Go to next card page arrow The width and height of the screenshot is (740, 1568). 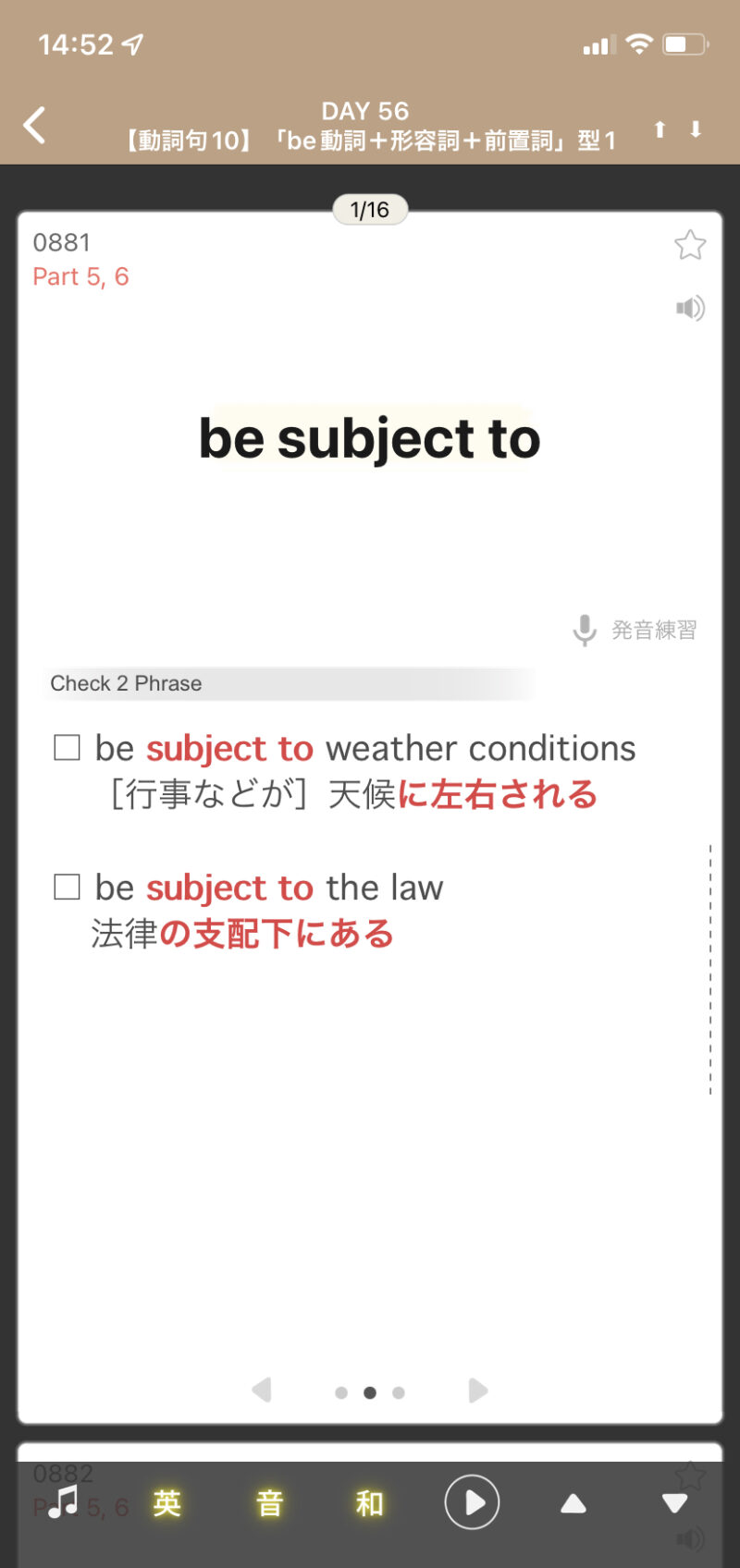click(477, 1390)
